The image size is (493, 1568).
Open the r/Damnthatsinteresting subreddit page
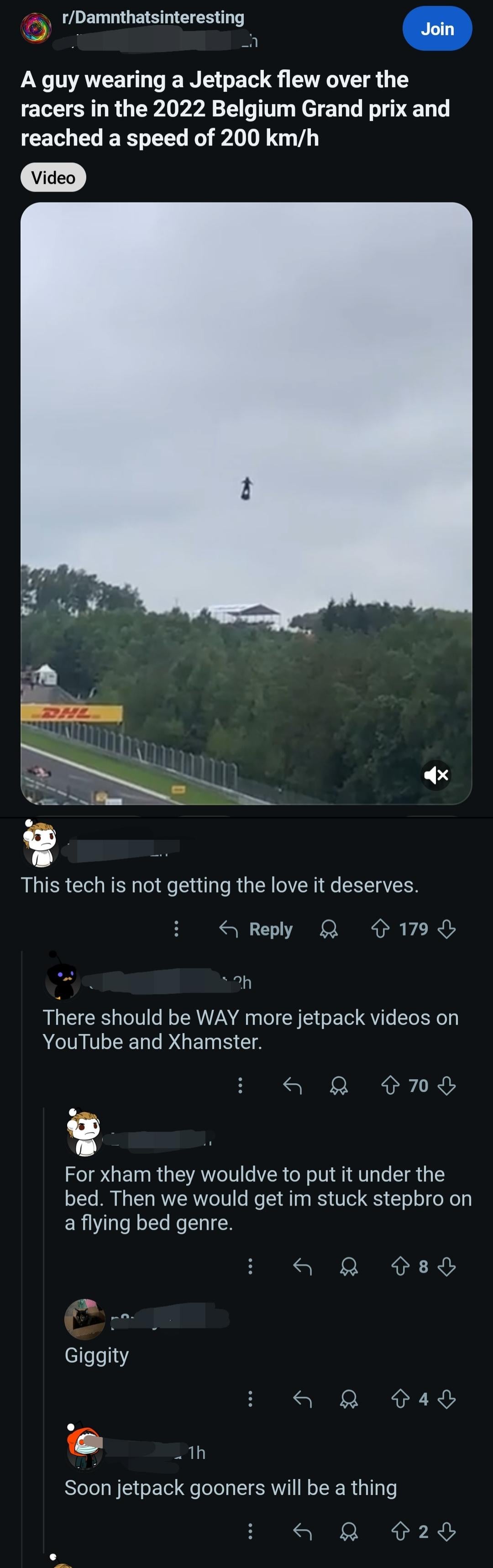(x=153, y=17)
